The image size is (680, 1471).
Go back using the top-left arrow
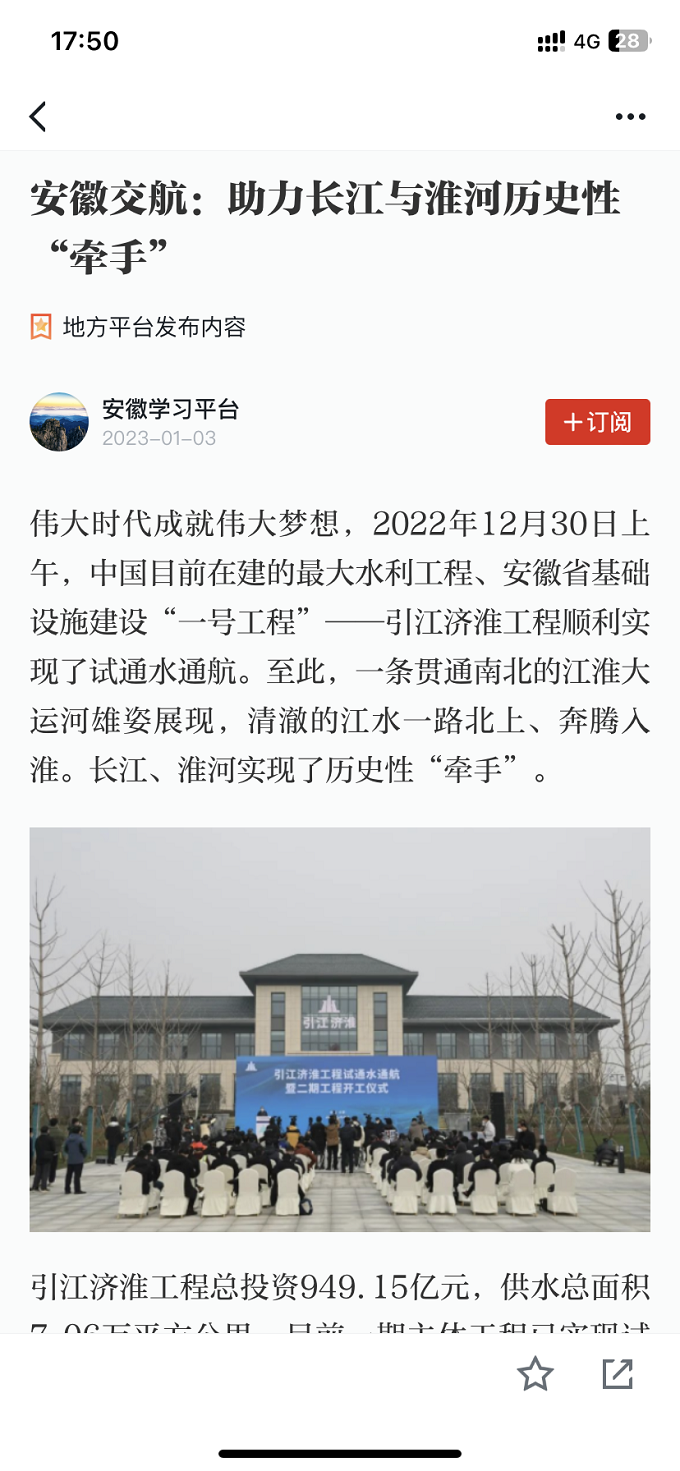(x=38, y=117)
